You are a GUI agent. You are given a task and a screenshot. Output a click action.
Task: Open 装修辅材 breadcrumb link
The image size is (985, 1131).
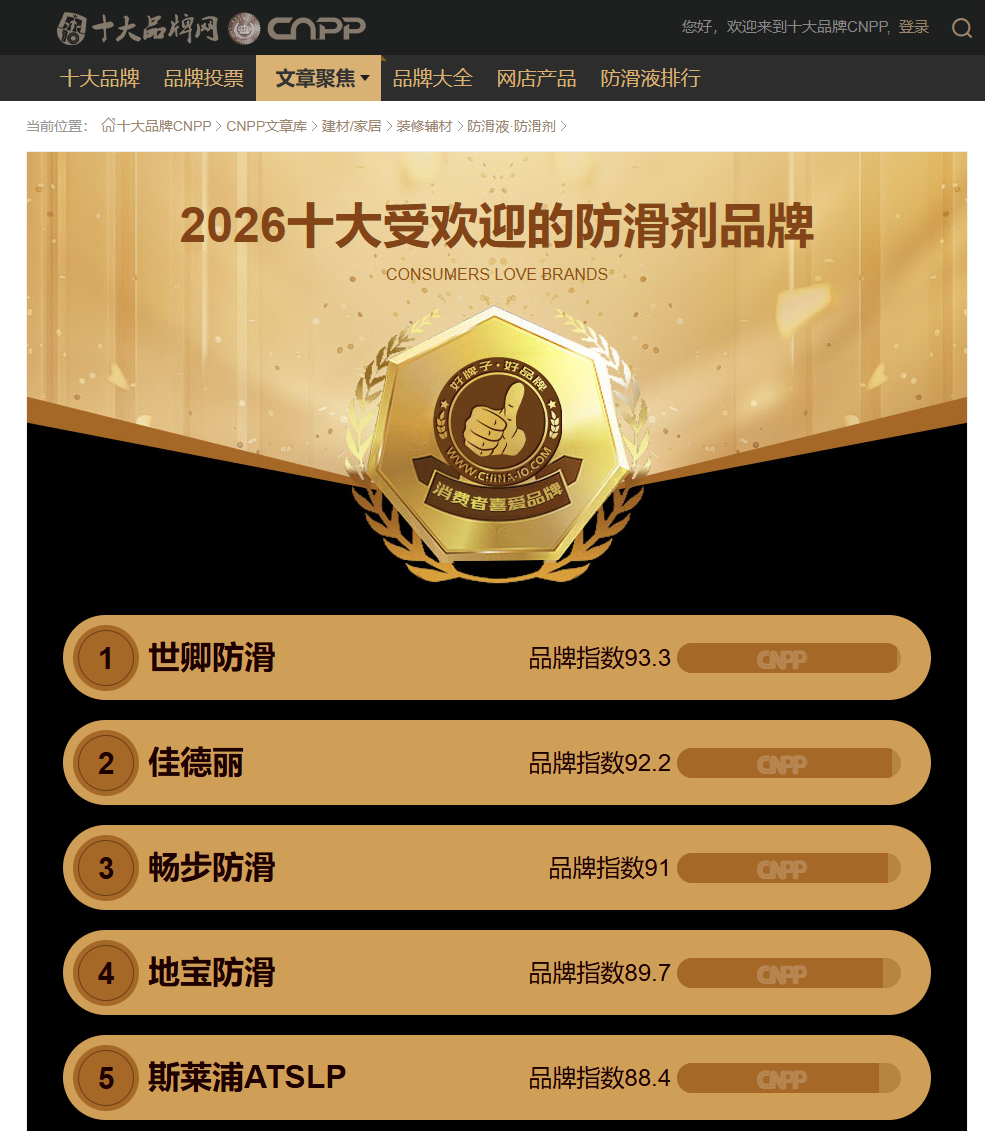pyautogui.click(x=424, y=126)
